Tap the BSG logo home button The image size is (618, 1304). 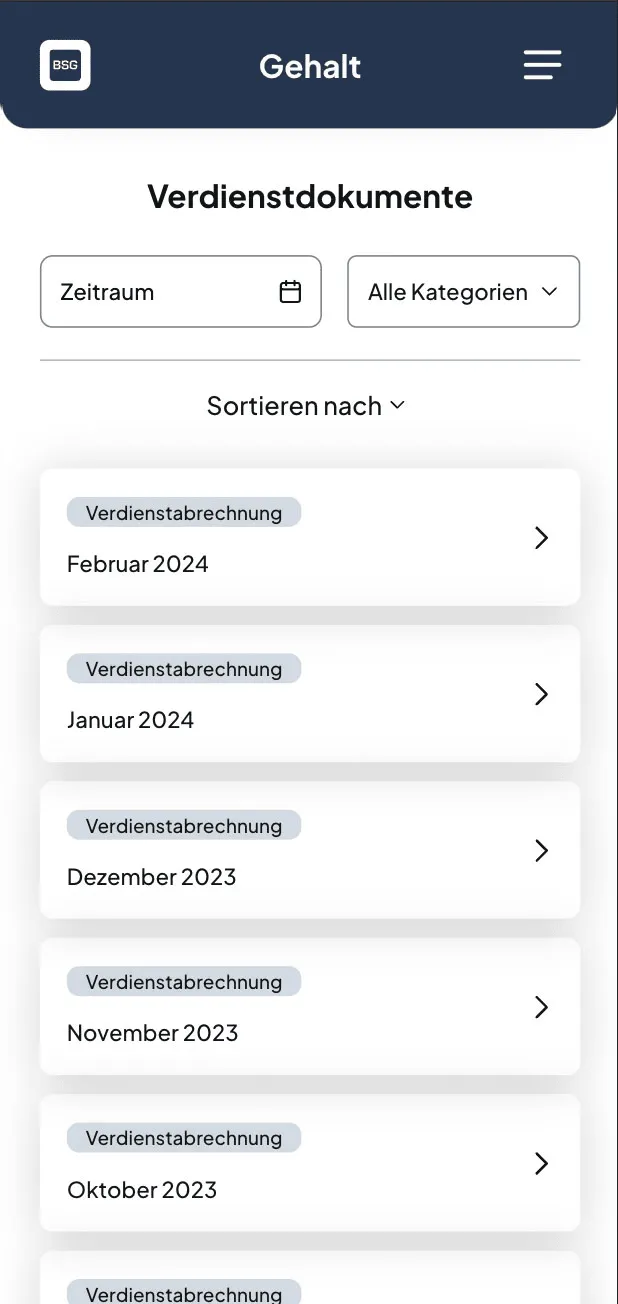(65, 65)
